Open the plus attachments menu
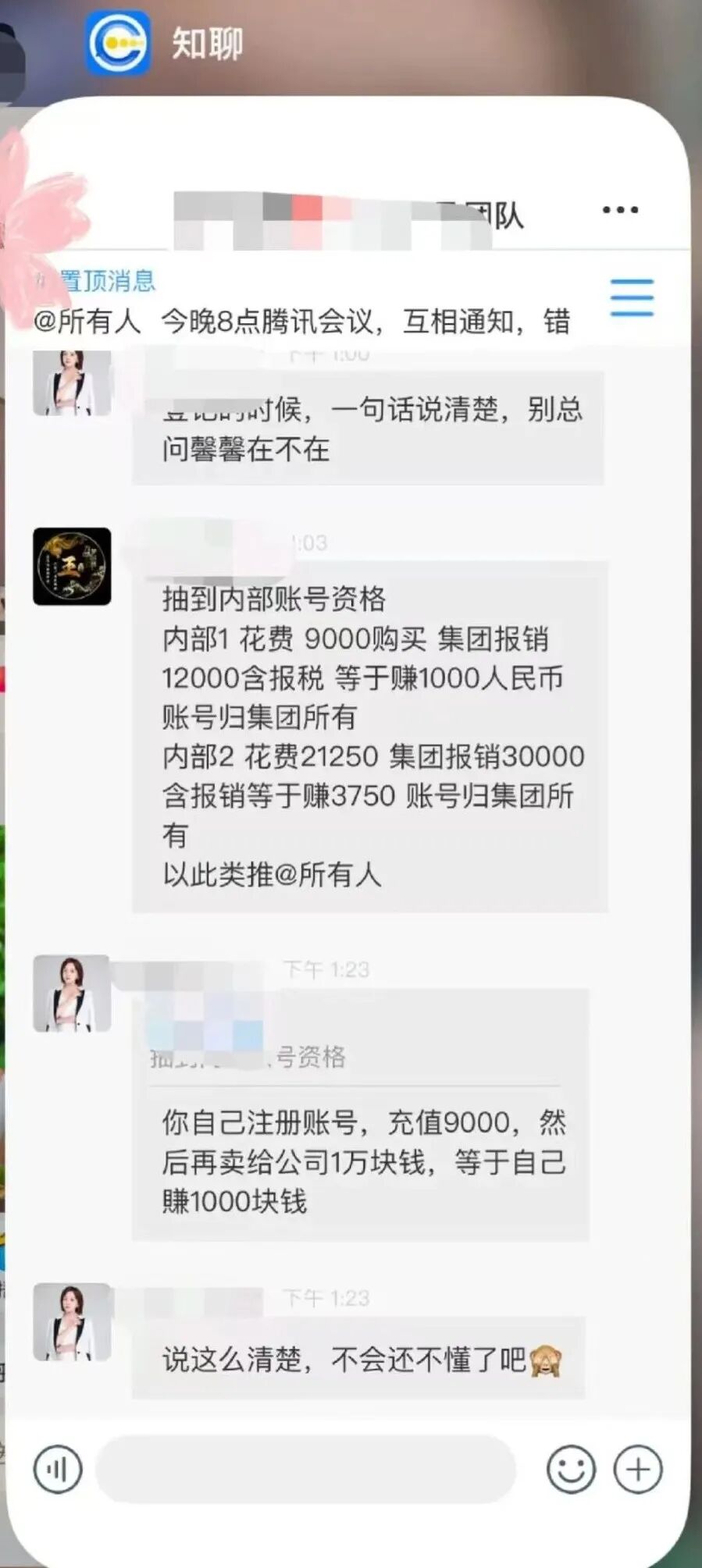This screenshot has width=702, height=1568. click(x=638, y=1470)
